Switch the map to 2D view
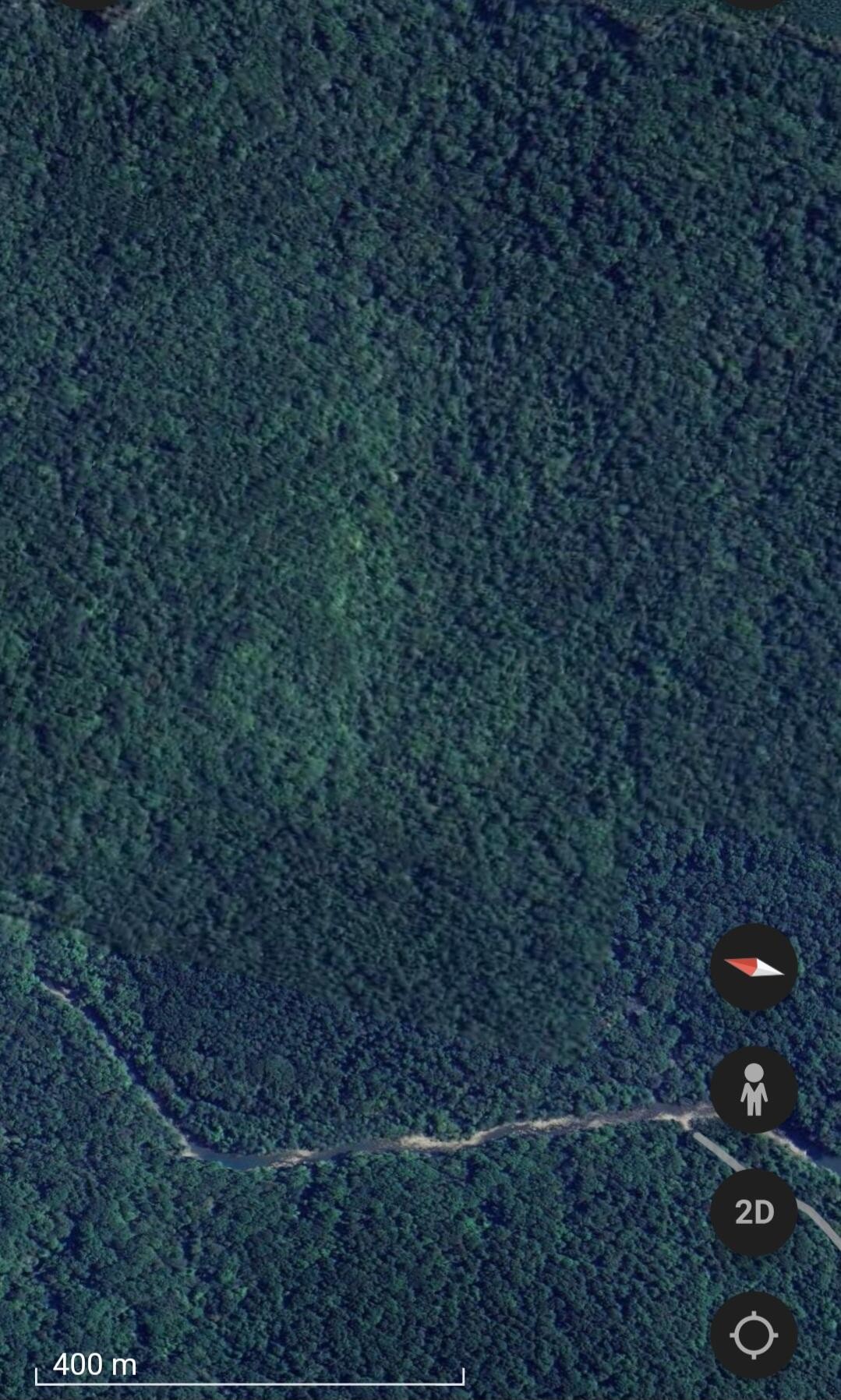Viewport: 841px width, 1400px height. (x=753, y=1211)
